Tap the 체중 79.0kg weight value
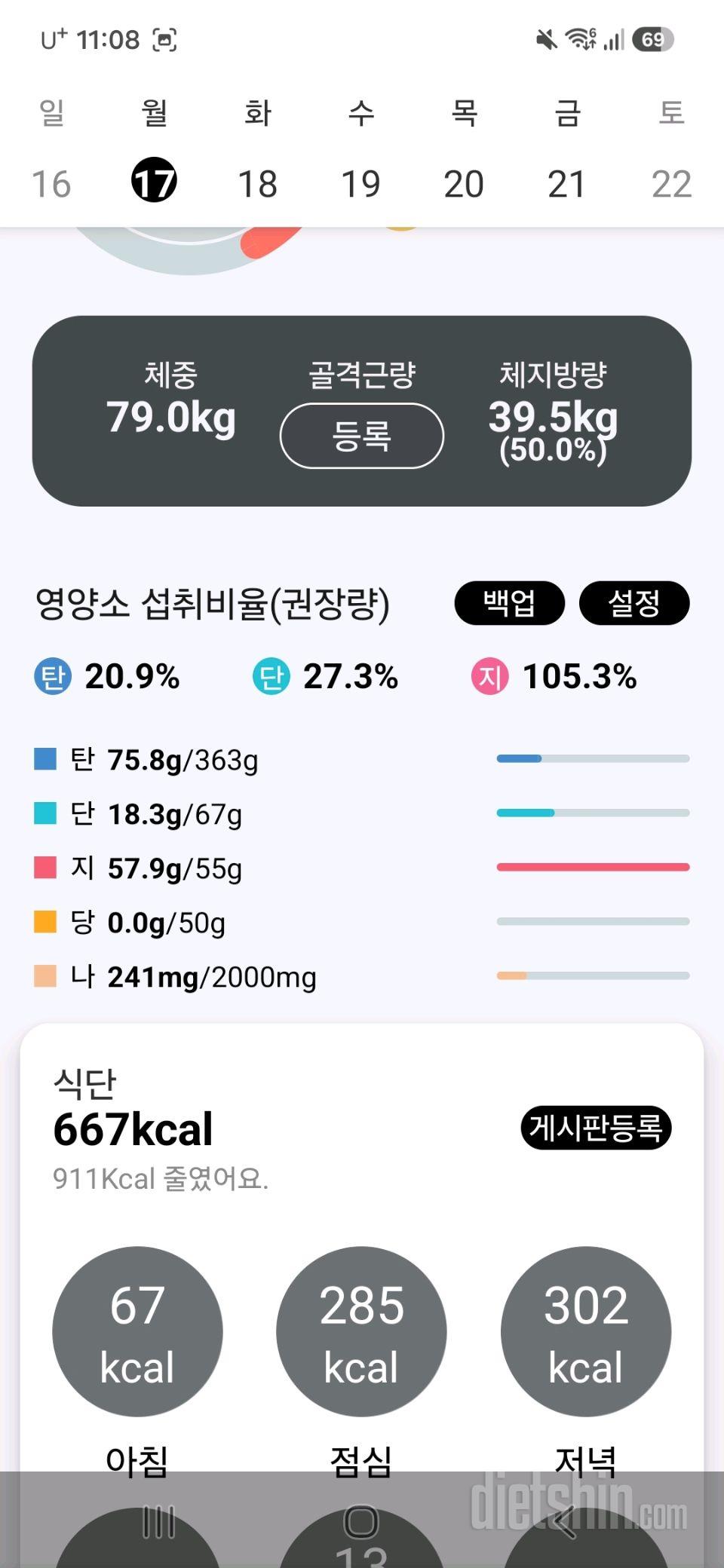This screenshot has height=1568, width=724. pyautogui.click(x=171, y=417)
